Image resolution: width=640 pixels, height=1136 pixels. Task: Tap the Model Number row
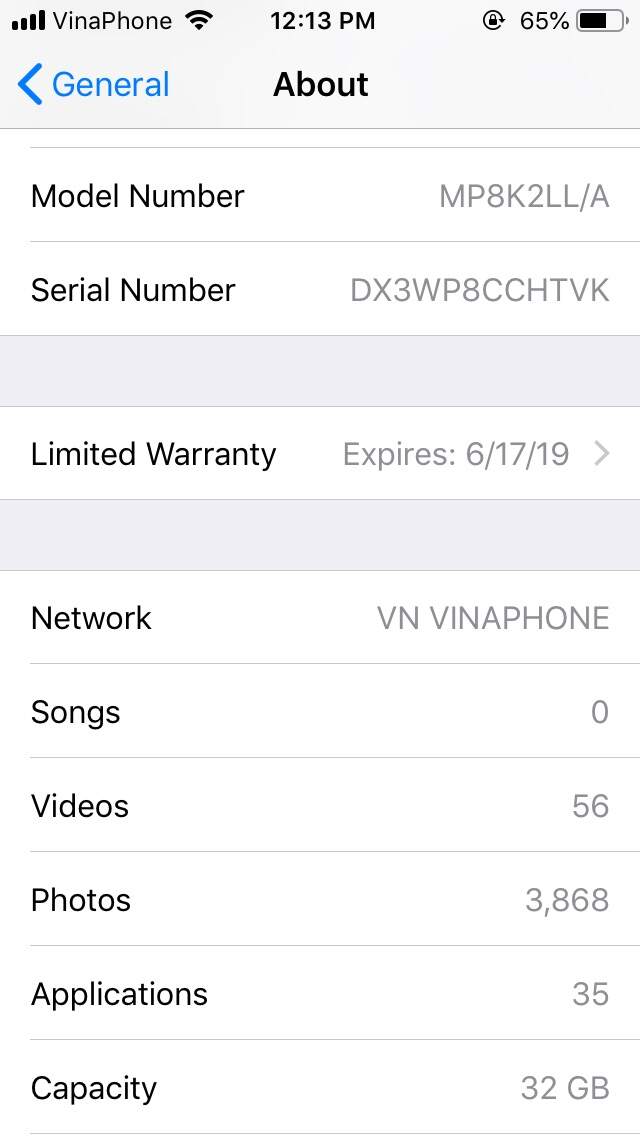pos(320,196)
